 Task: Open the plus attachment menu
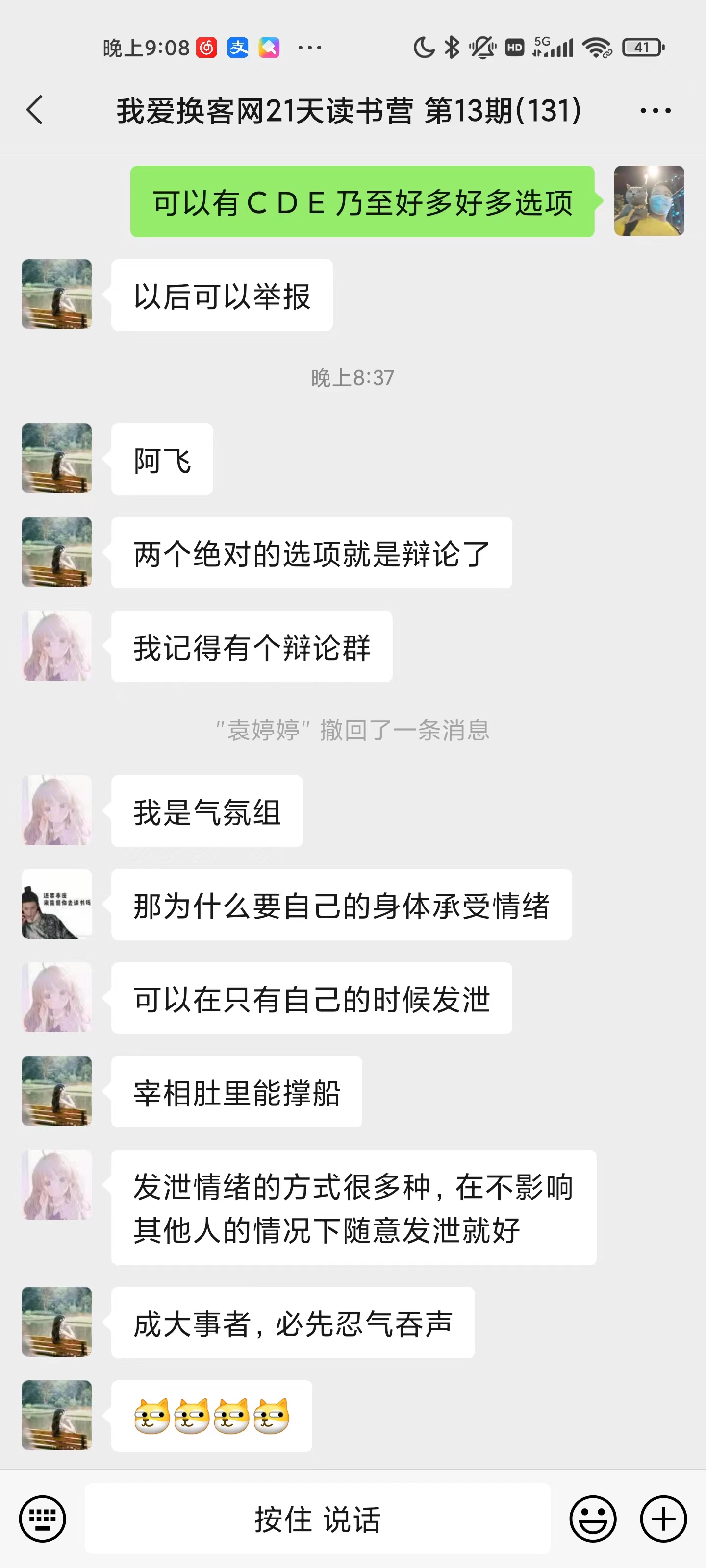tap(663, 1518)
